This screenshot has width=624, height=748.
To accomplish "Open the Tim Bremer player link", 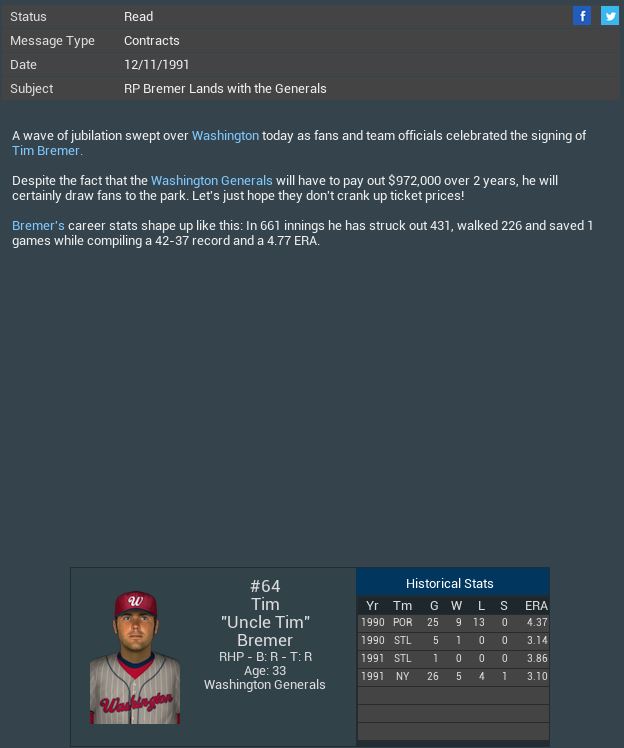I will (x=46, y=151).
